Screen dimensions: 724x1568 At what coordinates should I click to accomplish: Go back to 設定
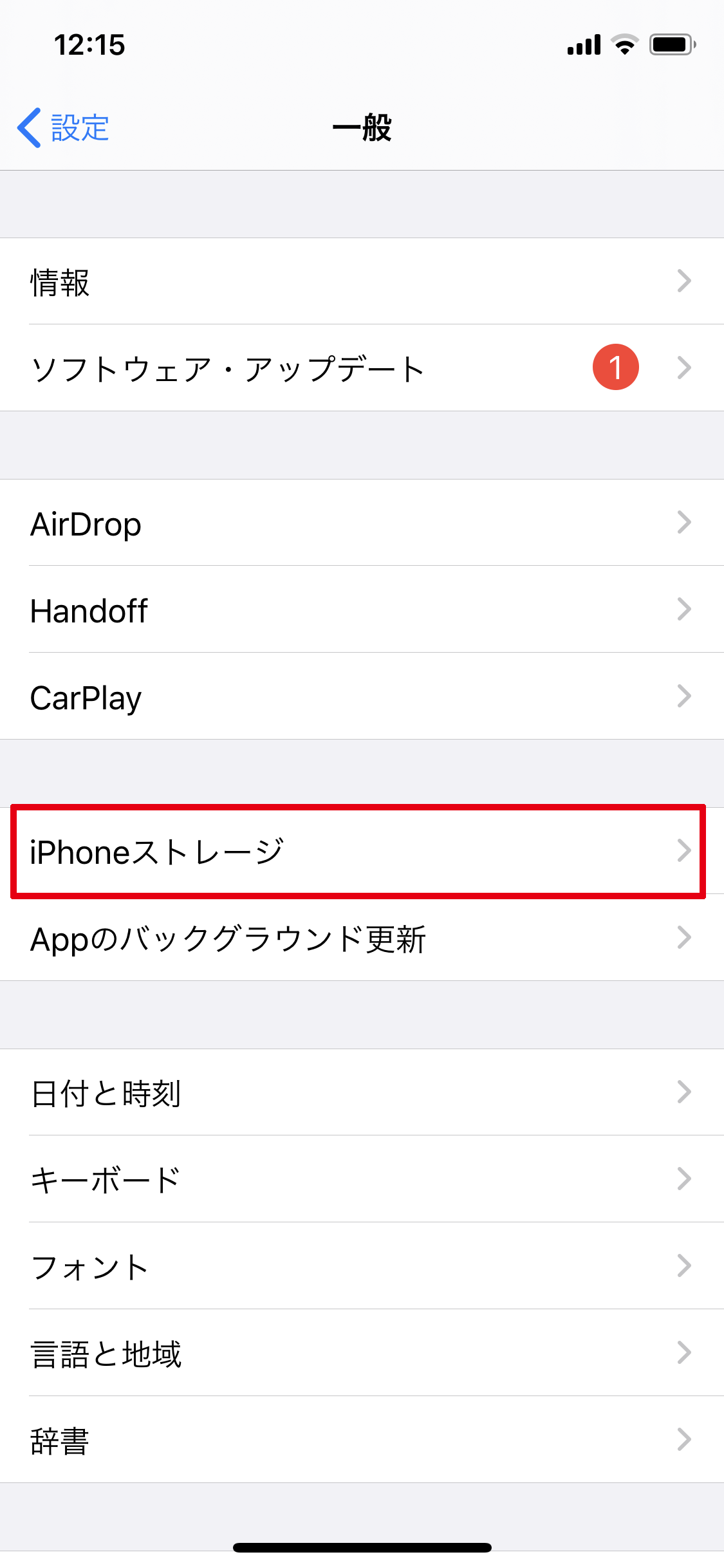(64, 127)
